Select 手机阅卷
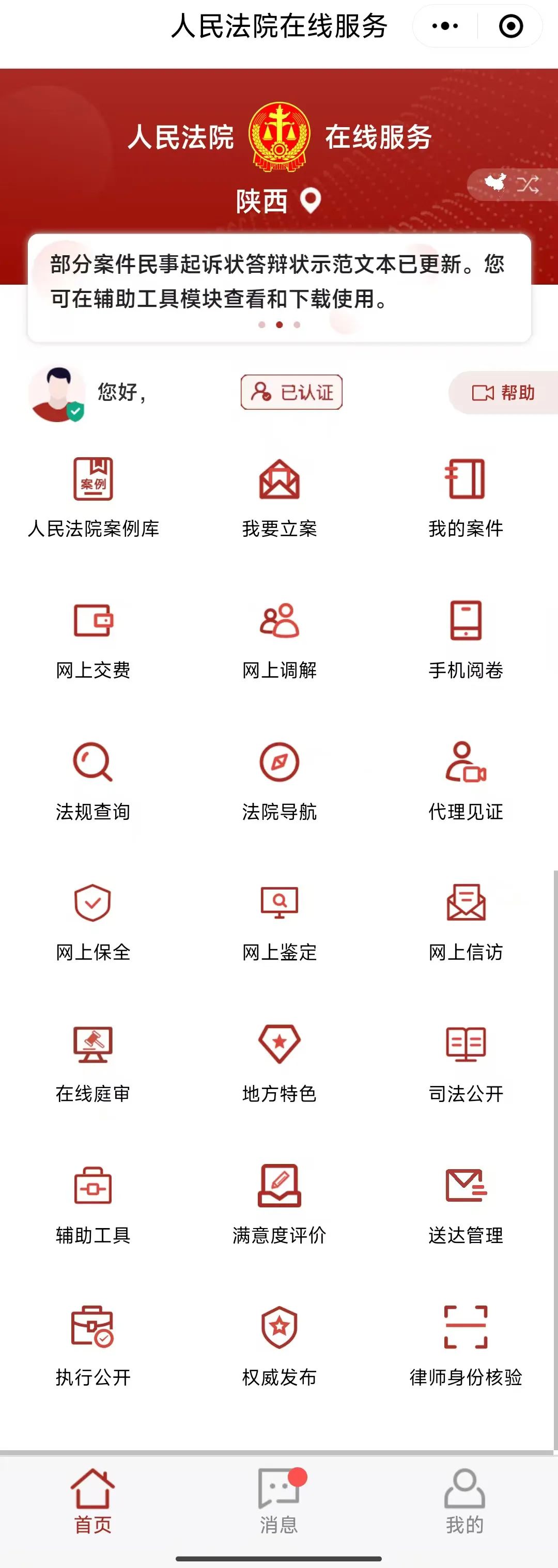The image size is (558, 1568). (x=466, y=639)
